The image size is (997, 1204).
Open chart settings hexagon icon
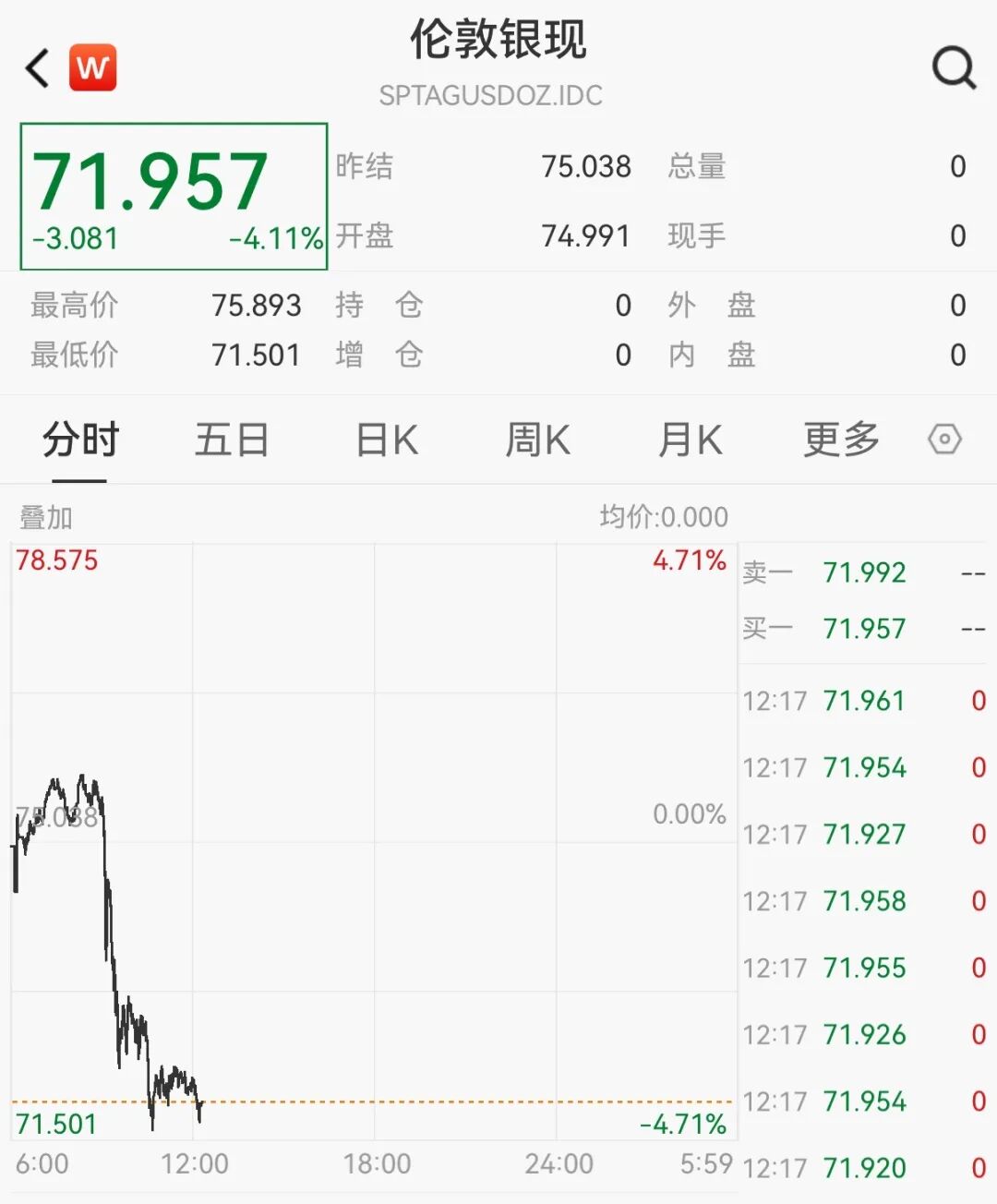pyautogui.click(x=944, y=439)
